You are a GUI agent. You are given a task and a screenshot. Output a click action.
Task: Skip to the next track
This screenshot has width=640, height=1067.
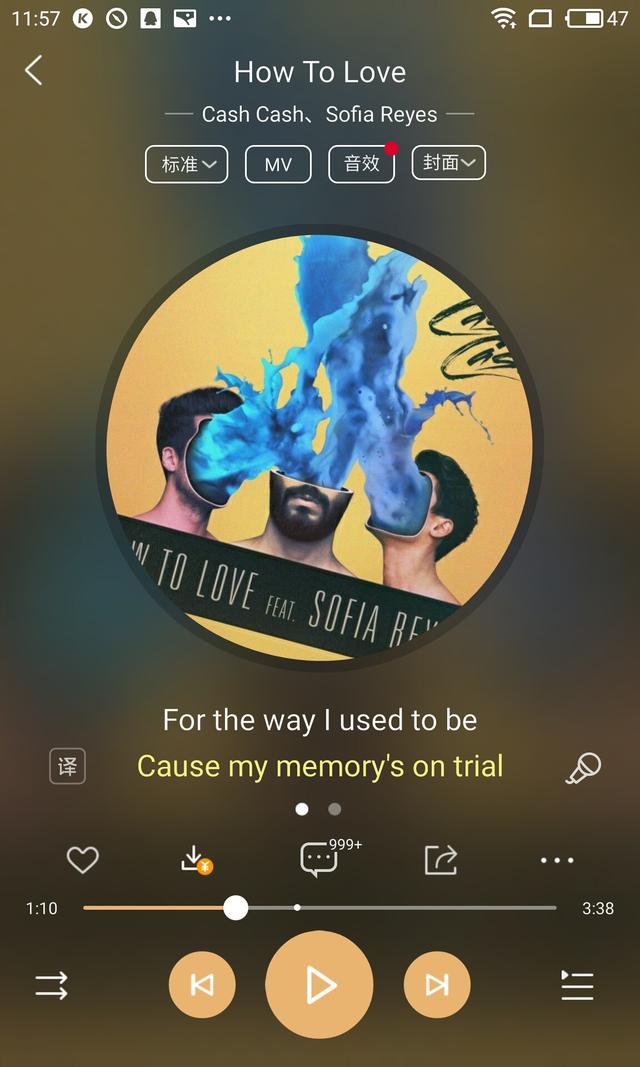click(437, 986)
